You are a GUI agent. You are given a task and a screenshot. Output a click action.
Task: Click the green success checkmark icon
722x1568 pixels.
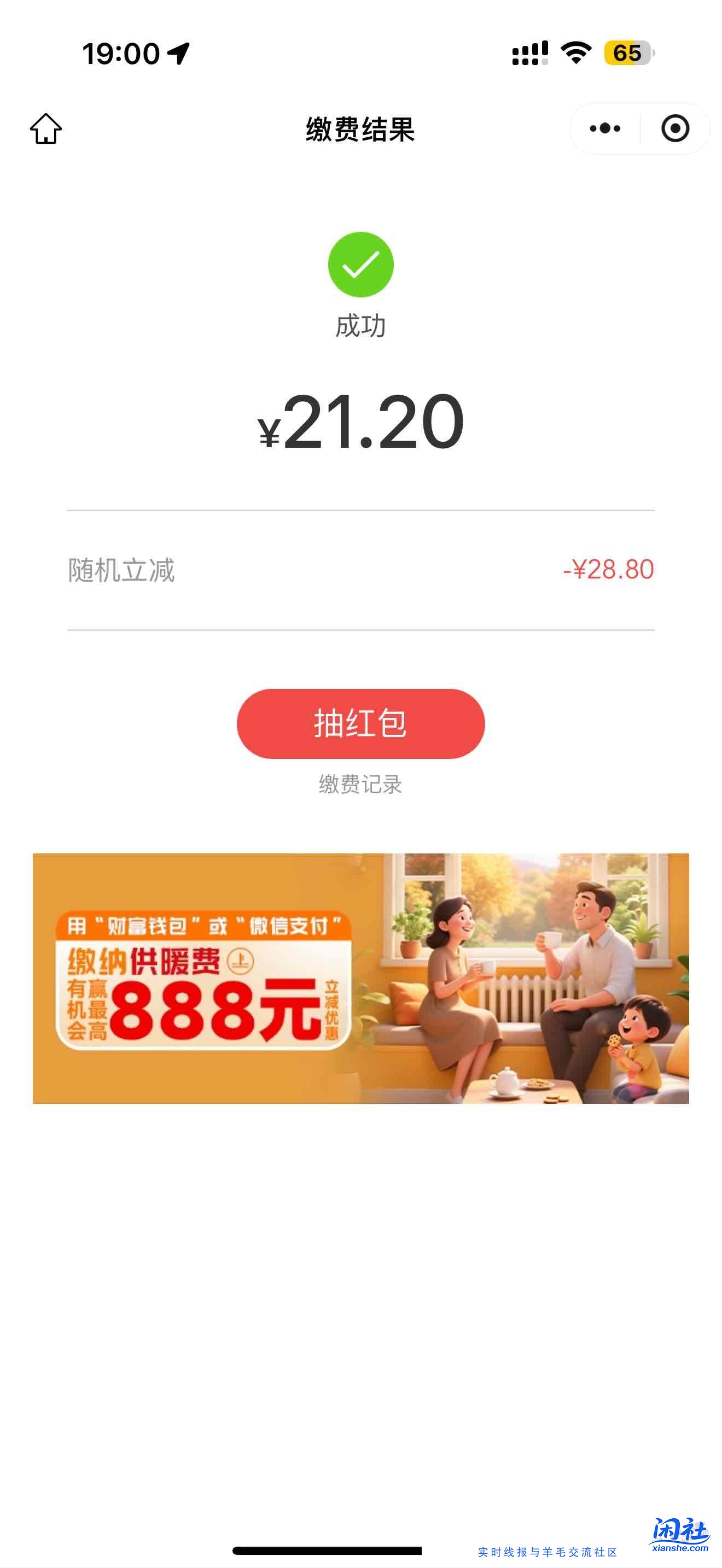click(361, 264)
